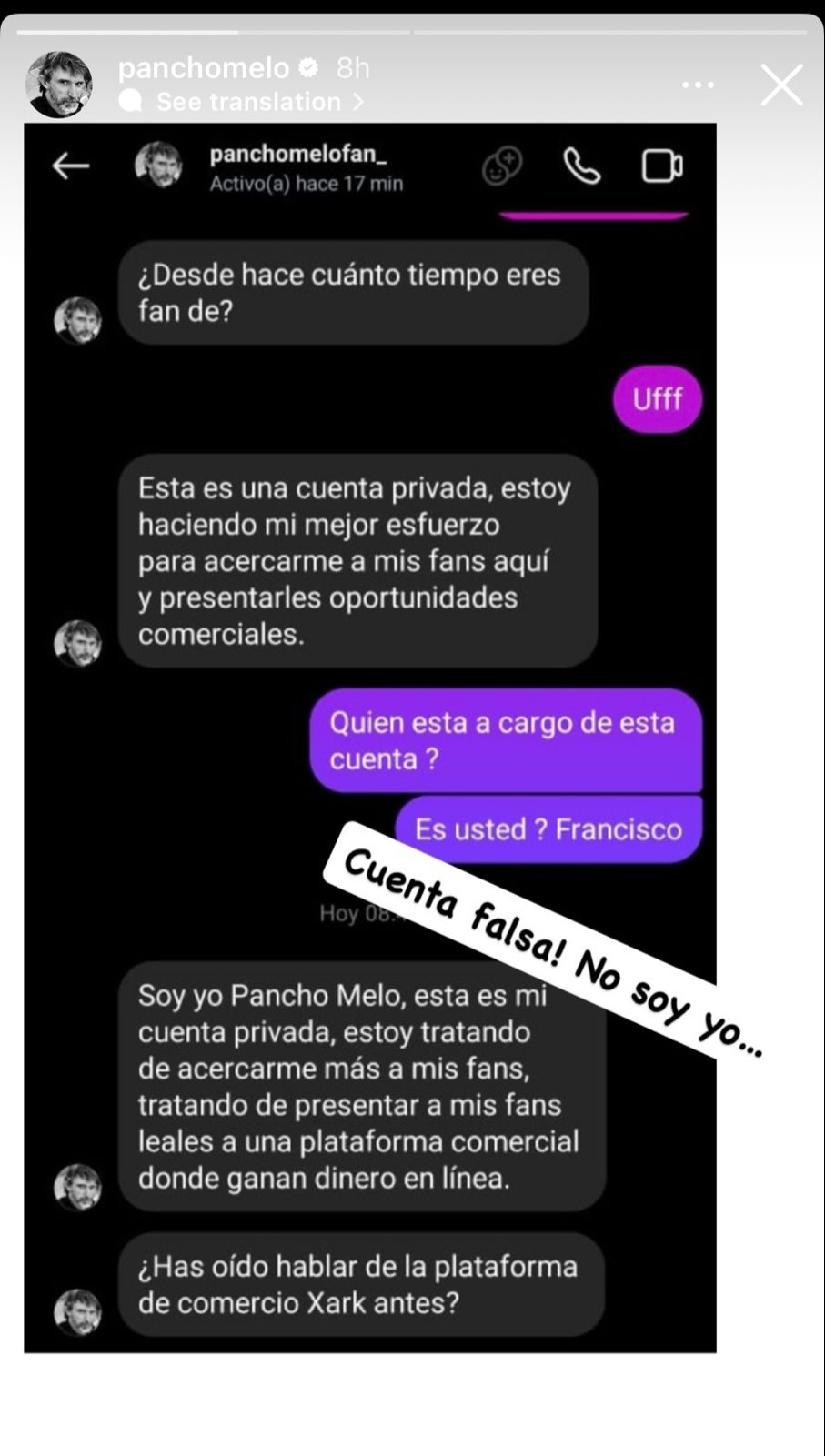The image size is (825, 1456).
Task: Expand the See translation chevron
Action: pyautogui.click(x=357, y=102)
